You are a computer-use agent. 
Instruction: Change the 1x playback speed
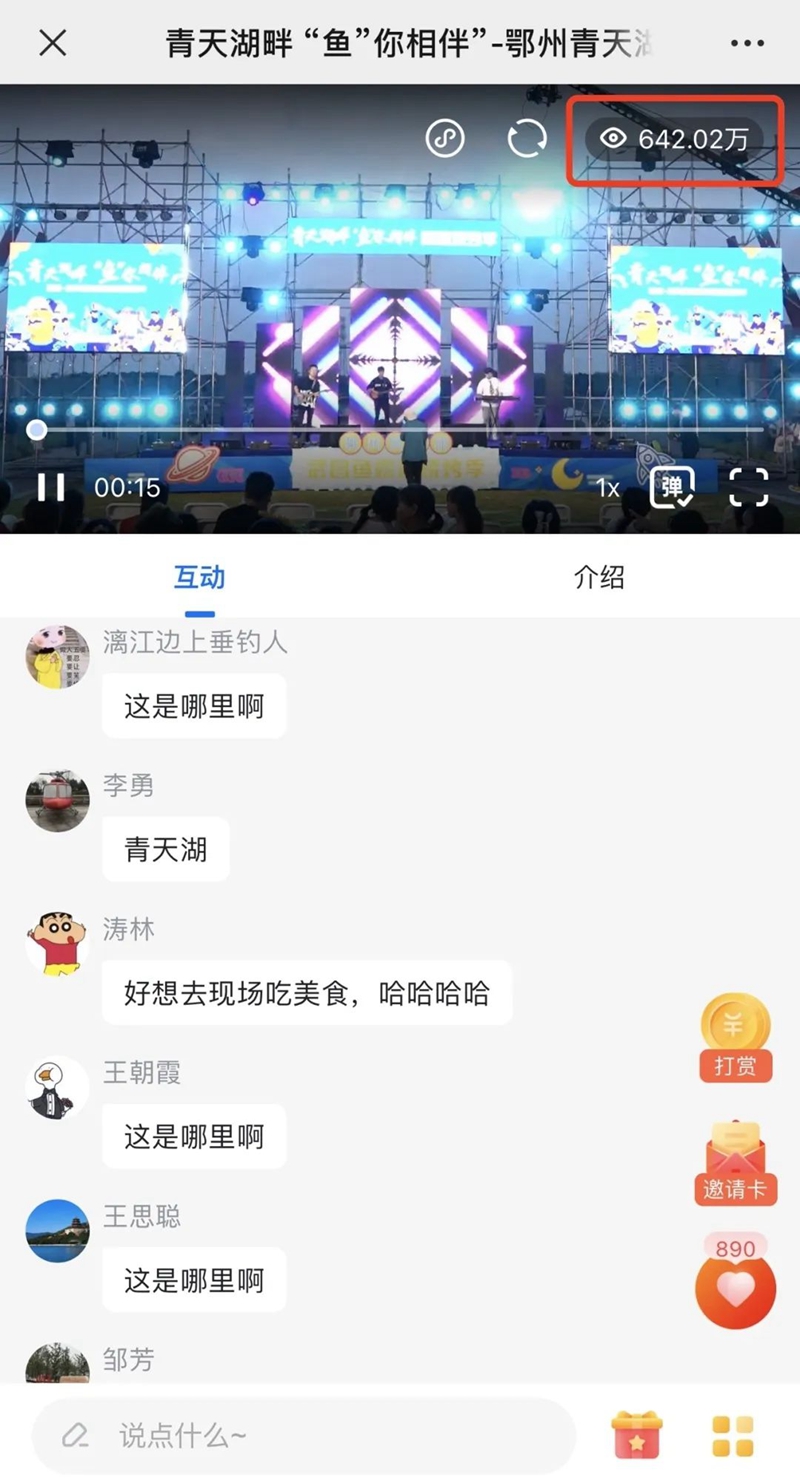pos(608,488)
